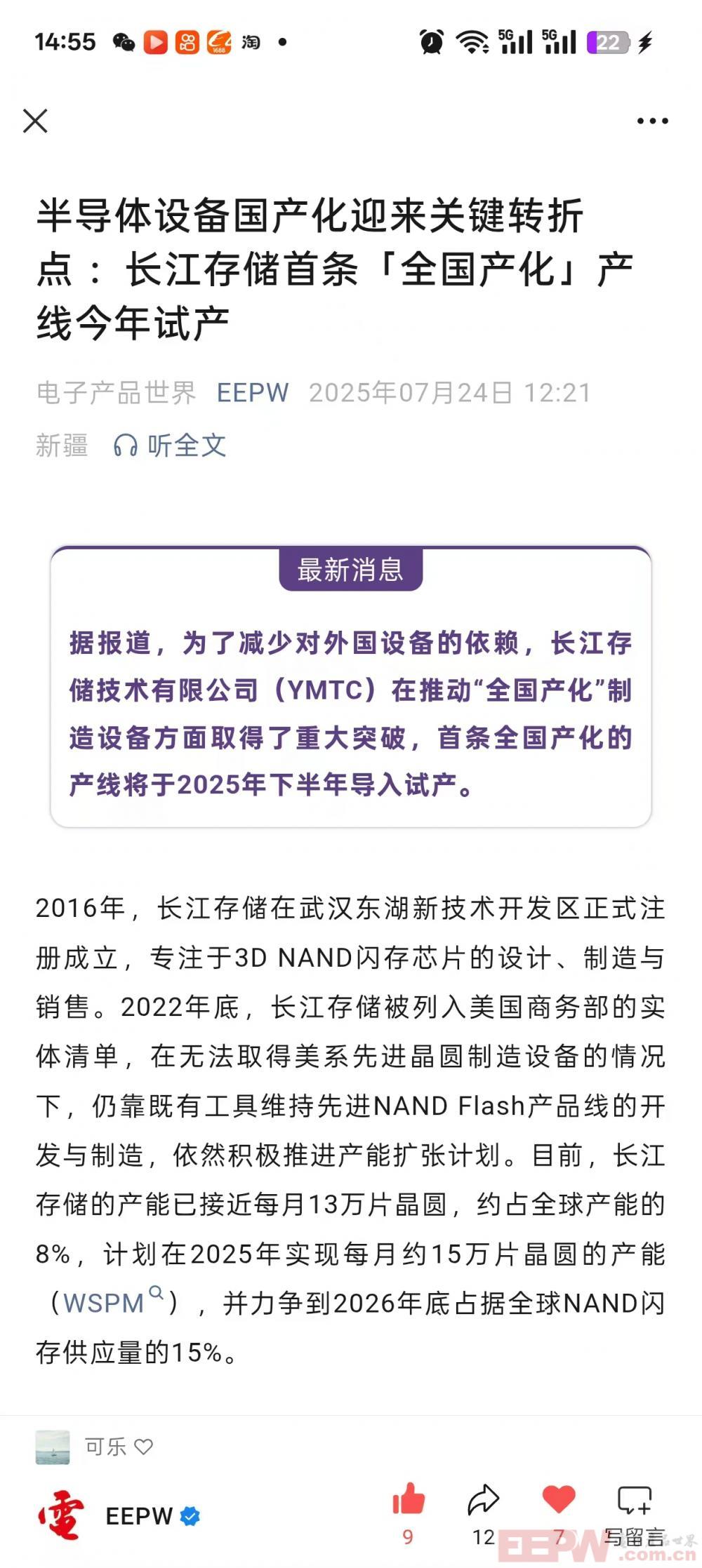Screen dimensions: 702x1568
Task: Share the article via the arrow icon
Action: tap(483, 1501)
